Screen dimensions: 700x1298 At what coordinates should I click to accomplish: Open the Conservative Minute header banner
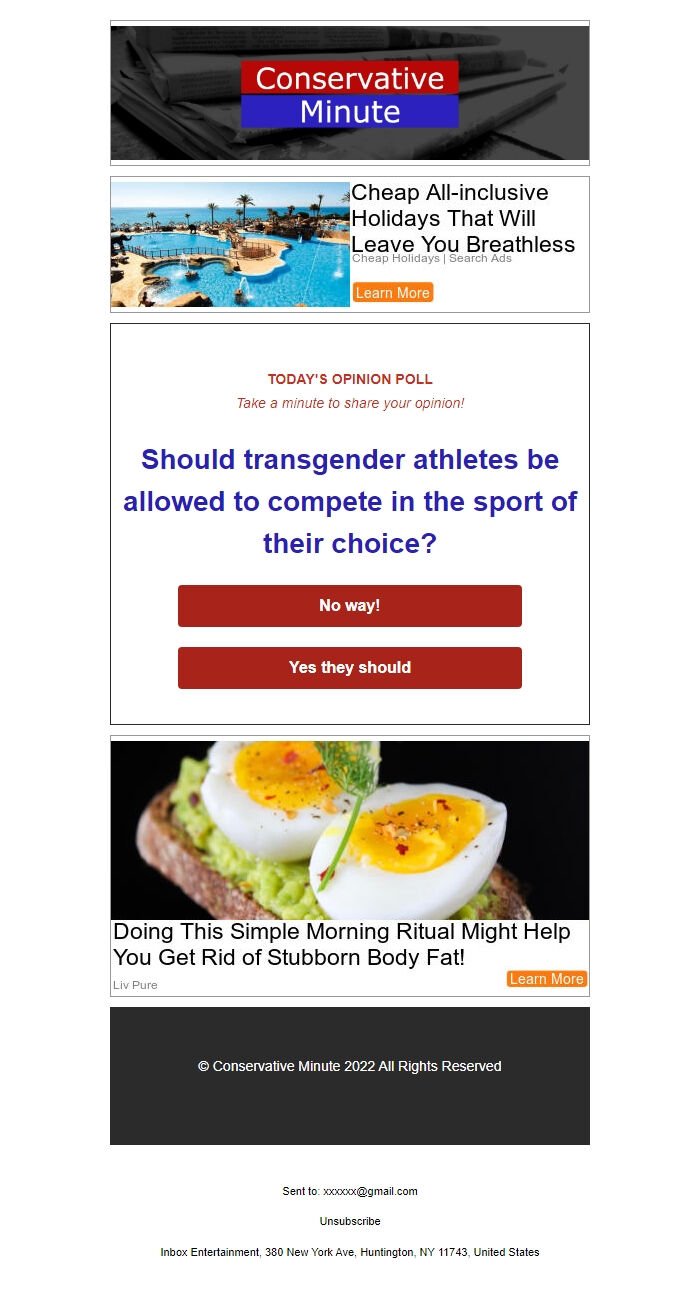pos(350,93)
